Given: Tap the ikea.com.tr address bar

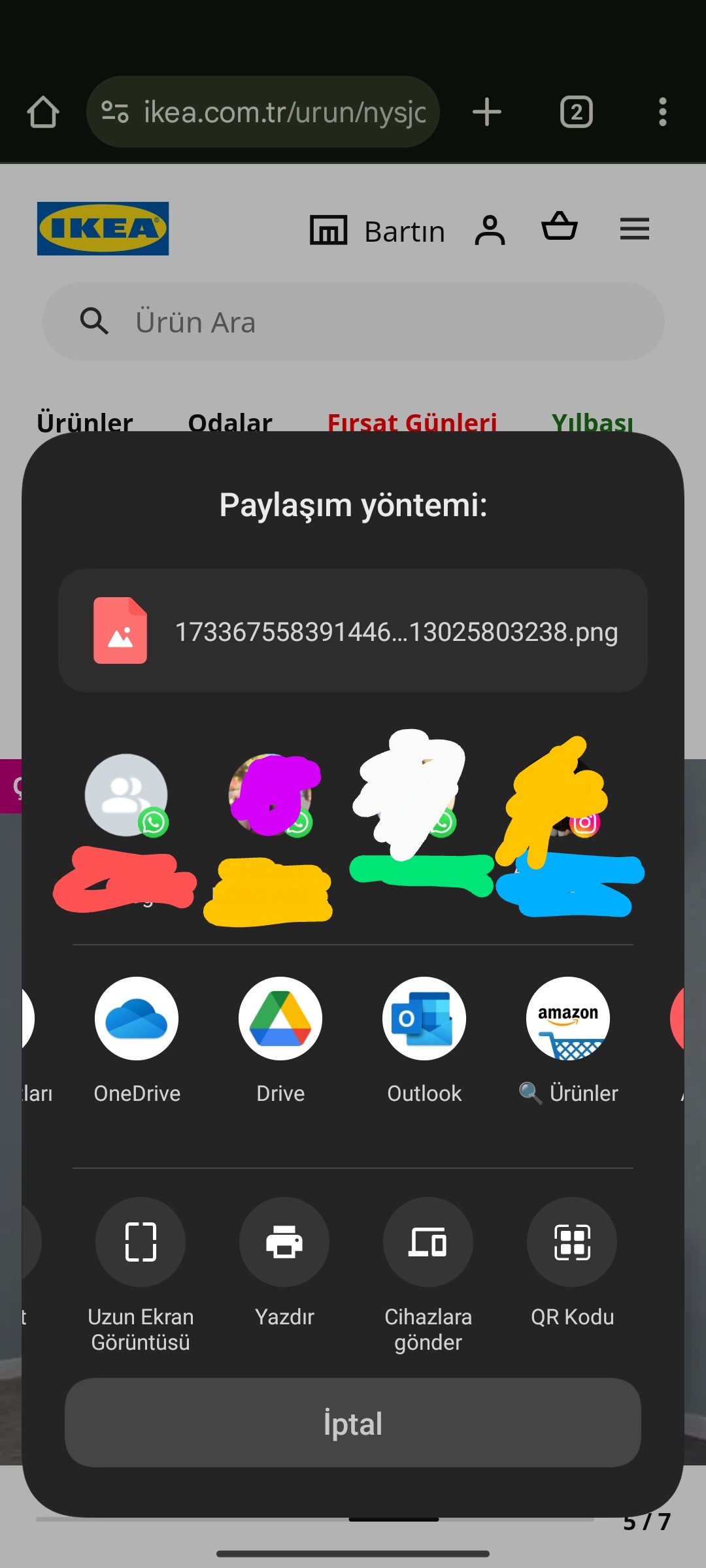Looking at the screenshot, I should click(x=263, y=112).
